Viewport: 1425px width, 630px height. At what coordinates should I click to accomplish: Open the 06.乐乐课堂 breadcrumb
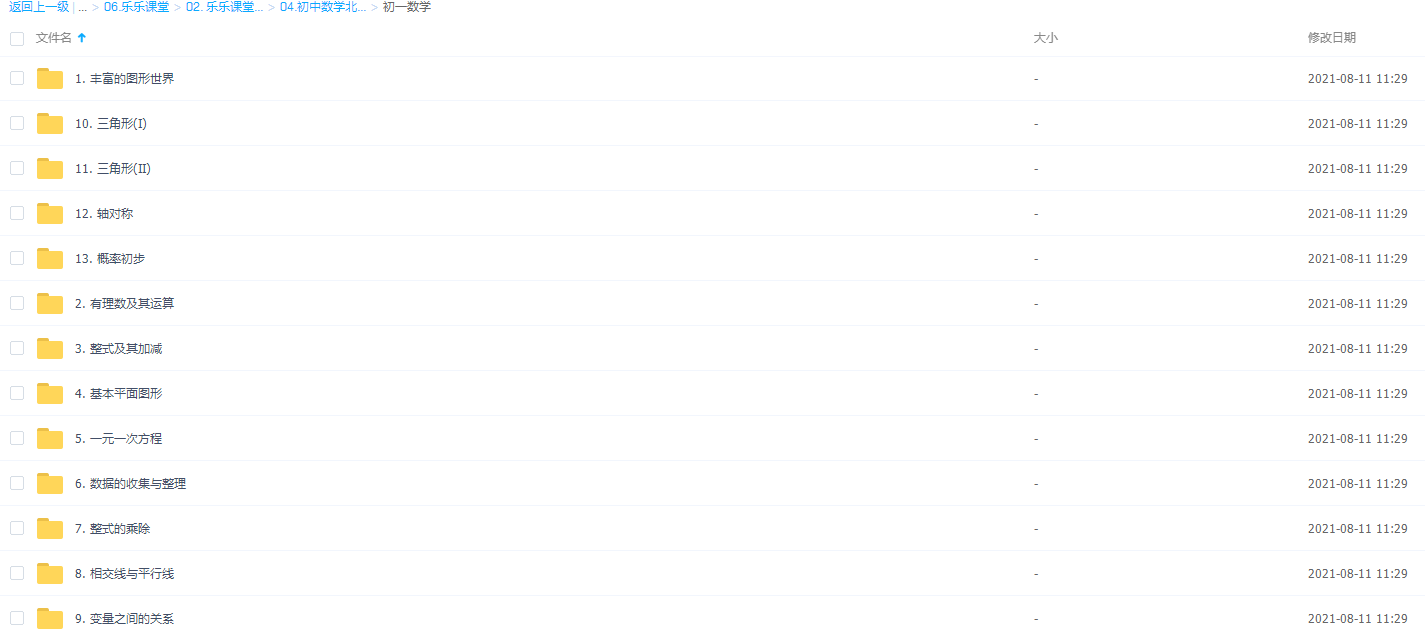pyautogui.click(x=136, y=7)
